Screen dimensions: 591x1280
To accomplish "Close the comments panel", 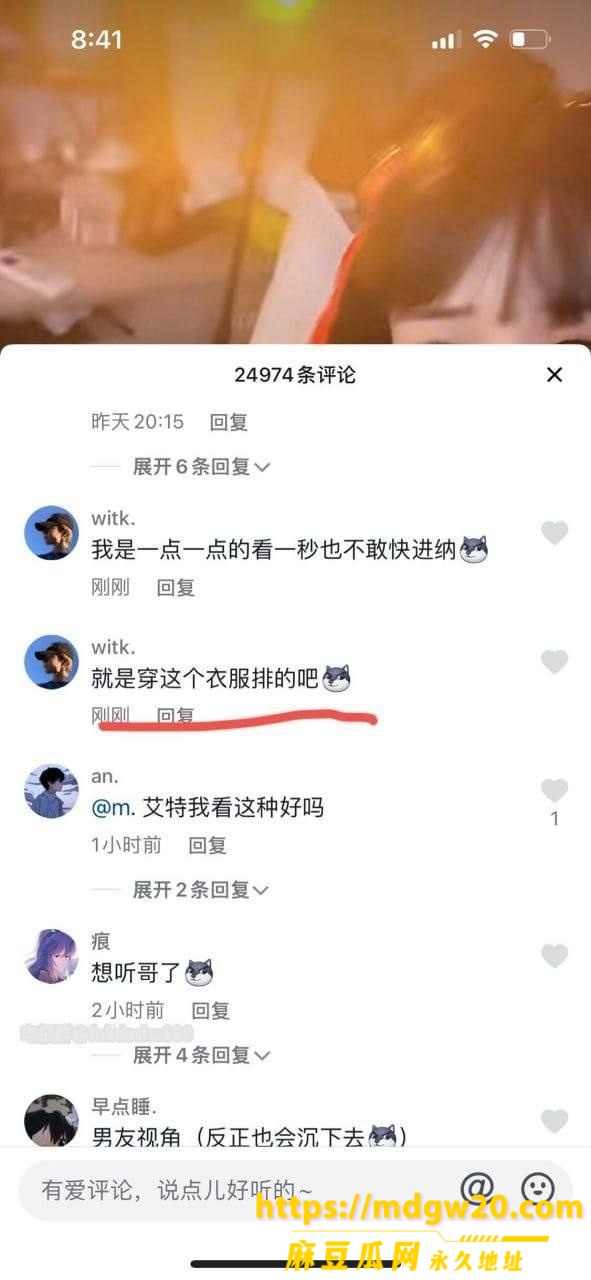I will pyautogui.click(x=554, y=374).
